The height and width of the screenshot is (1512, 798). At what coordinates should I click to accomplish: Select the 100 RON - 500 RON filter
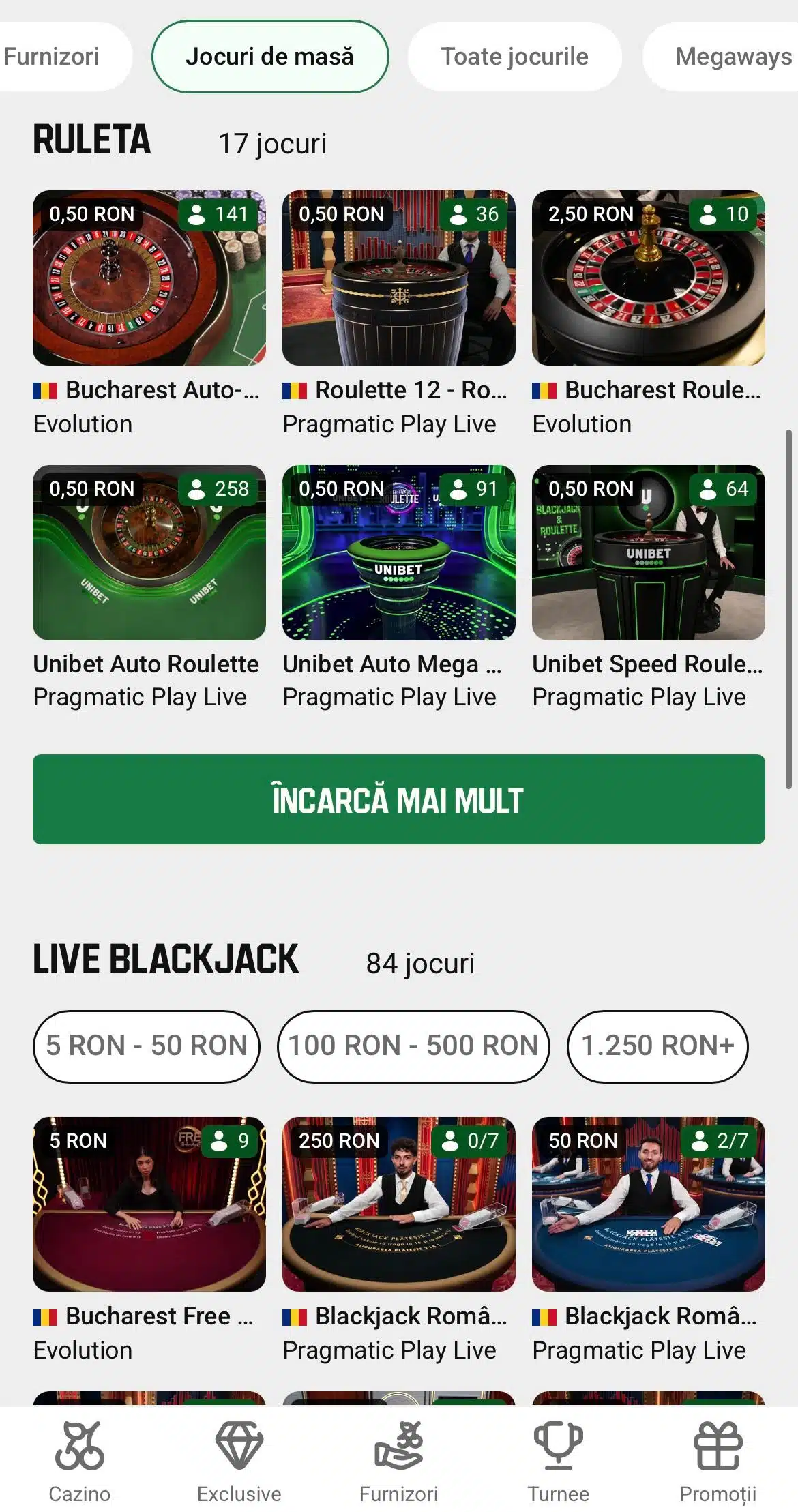point(413,1046)
